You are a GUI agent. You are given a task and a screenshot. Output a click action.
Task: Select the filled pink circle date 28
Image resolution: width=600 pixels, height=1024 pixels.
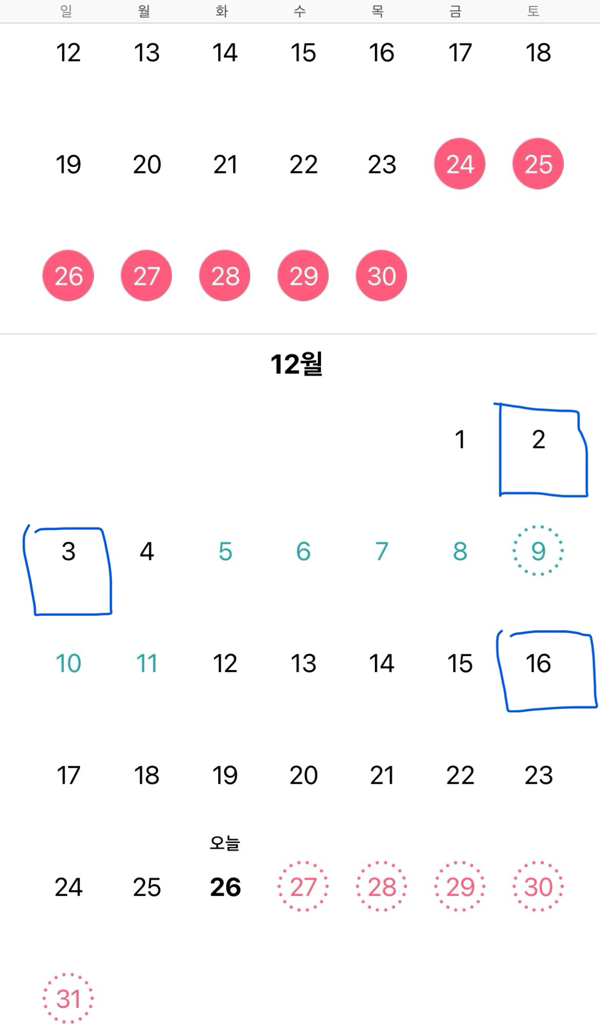(225, 276)
